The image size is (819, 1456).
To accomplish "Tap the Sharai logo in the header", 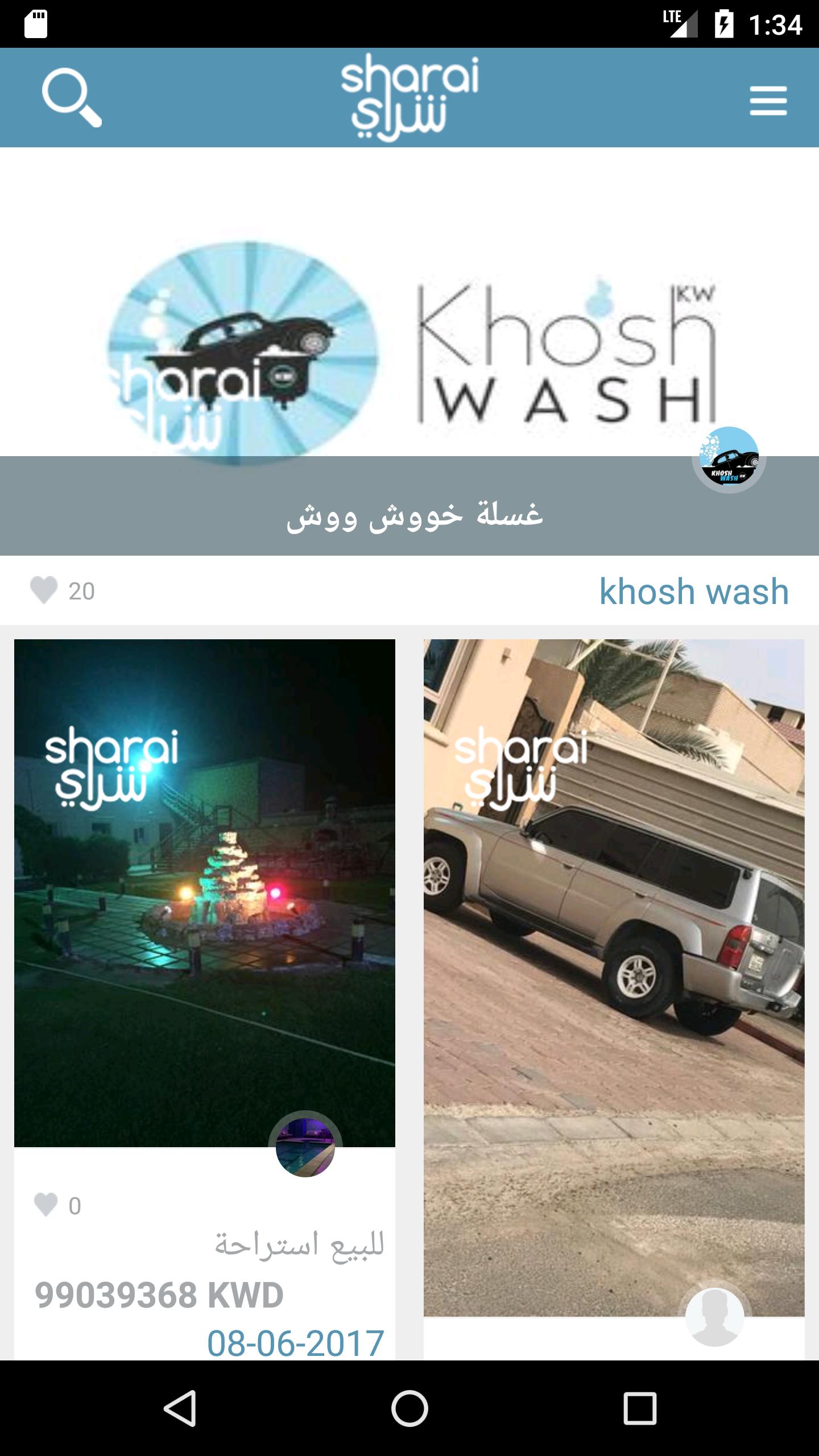I will [x=409, y=97].
